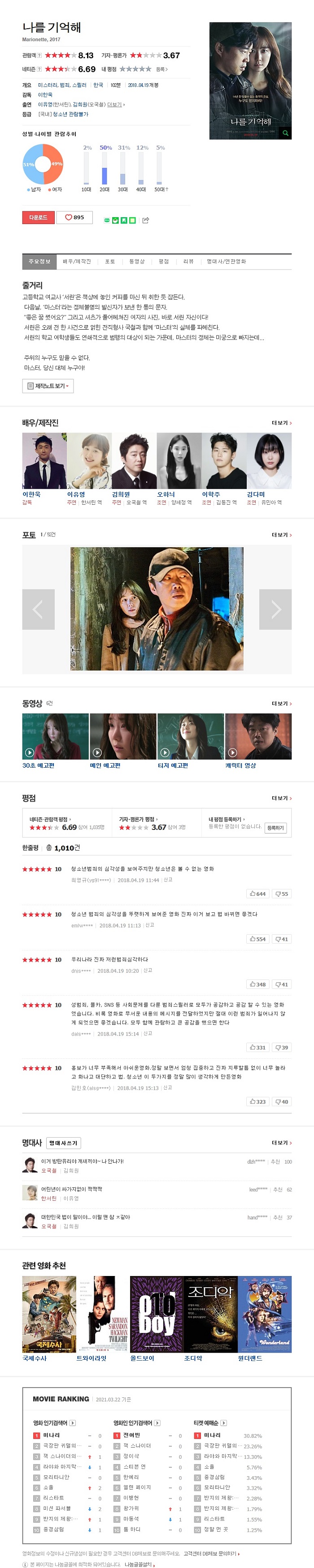Open 미나리 in the movie ranking
The width and height of the screenshot is (314, 1568).
coord(51,1435)
